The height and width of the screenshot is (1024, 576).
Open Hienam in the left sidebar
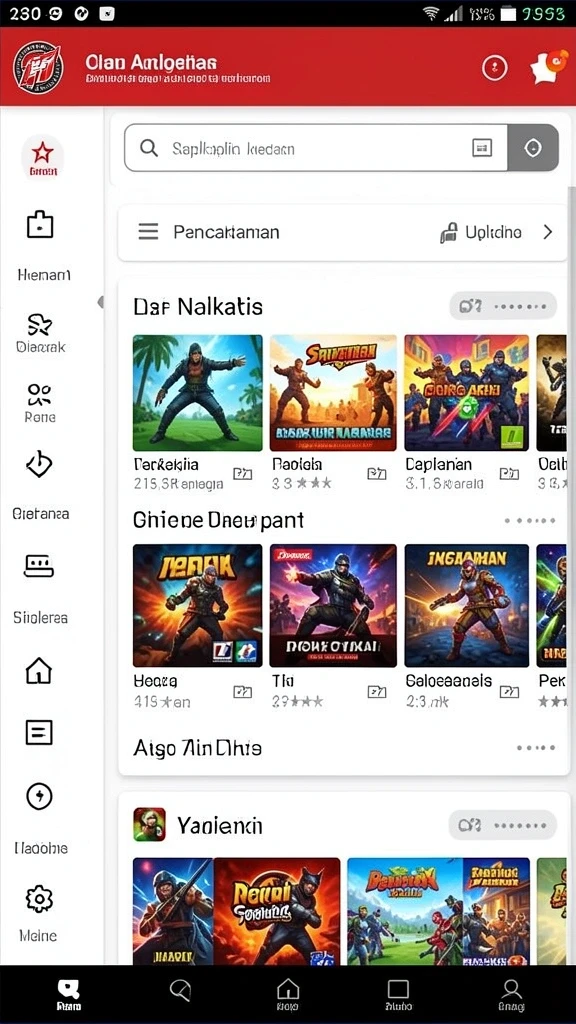pos(42,245)
